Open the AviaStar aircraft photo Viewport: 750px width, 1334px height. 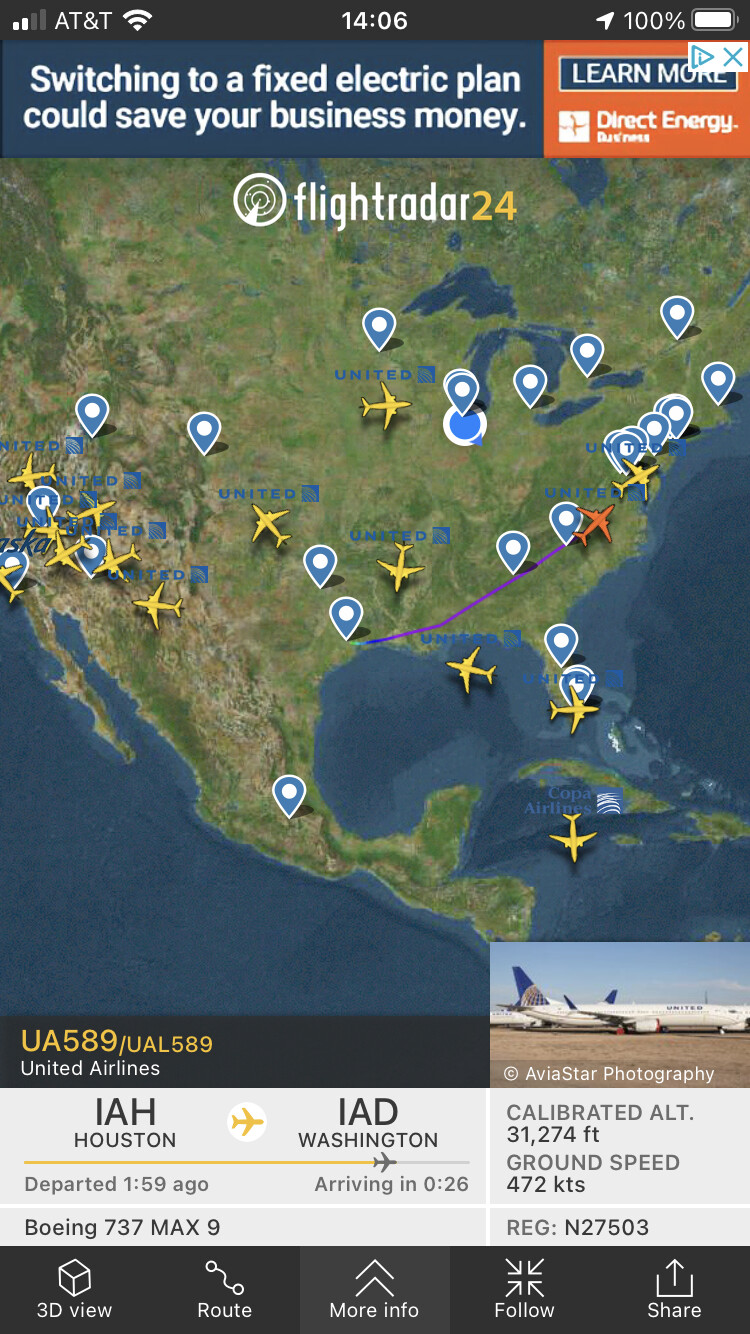(x=620, y=1012)
